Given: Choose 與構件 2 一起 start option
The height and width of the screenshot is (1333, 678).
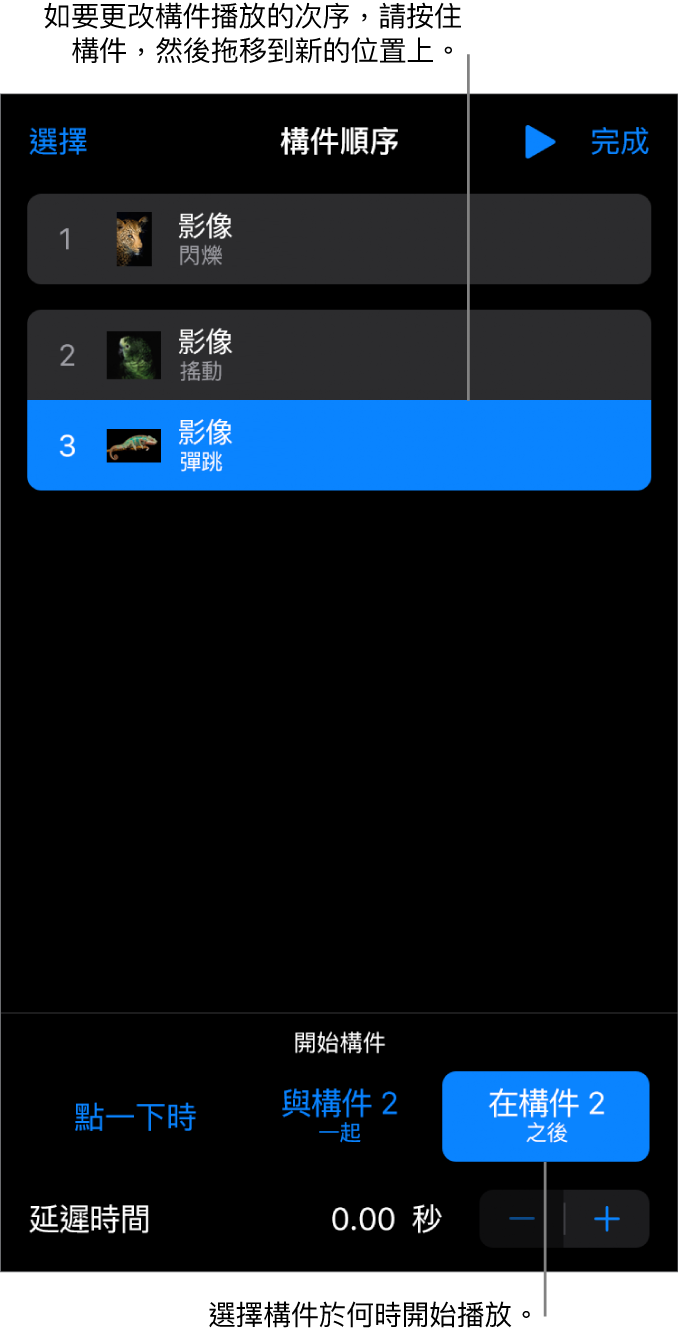Looking at the screenshot, I should pyautogui.click(x=340, y=1116).
